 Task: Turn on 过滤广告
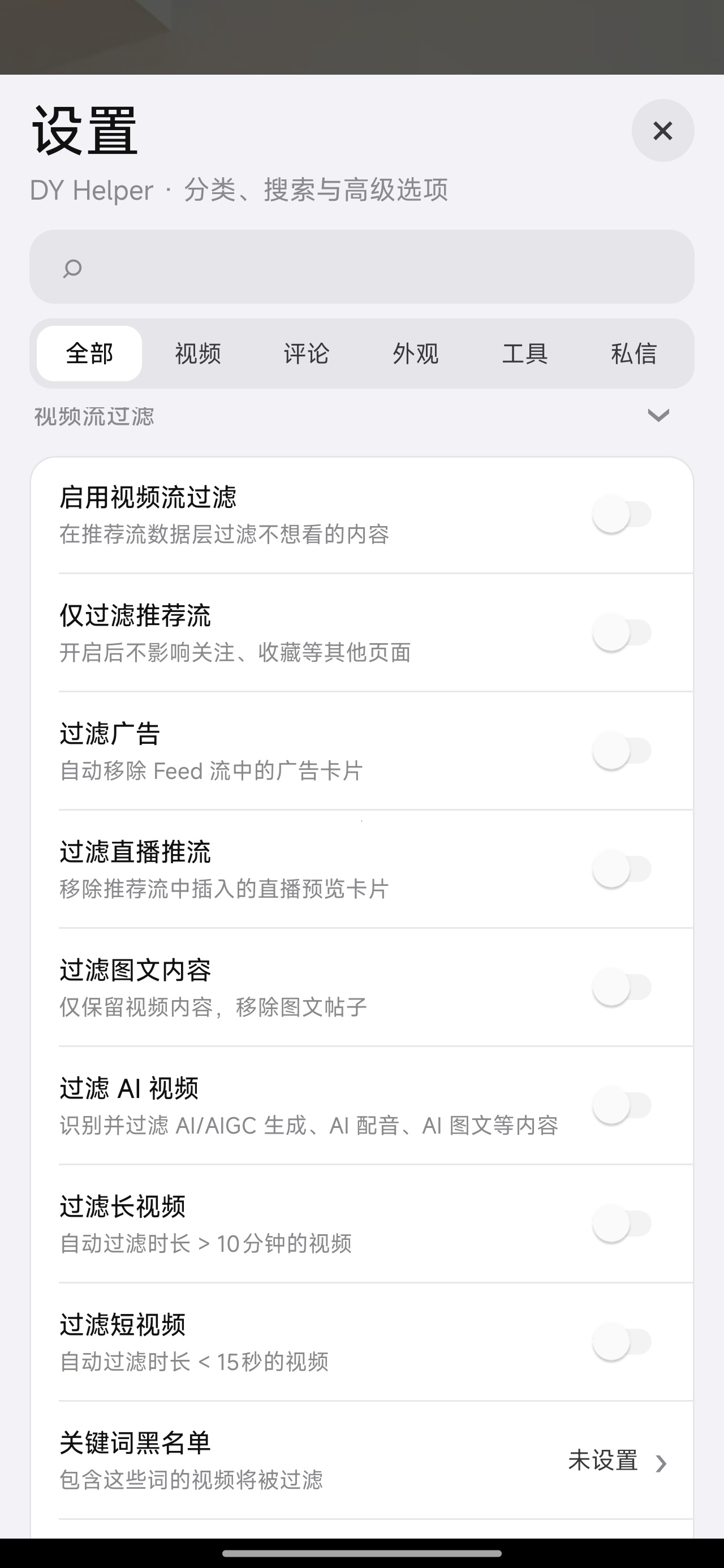(x=622, y=751)
